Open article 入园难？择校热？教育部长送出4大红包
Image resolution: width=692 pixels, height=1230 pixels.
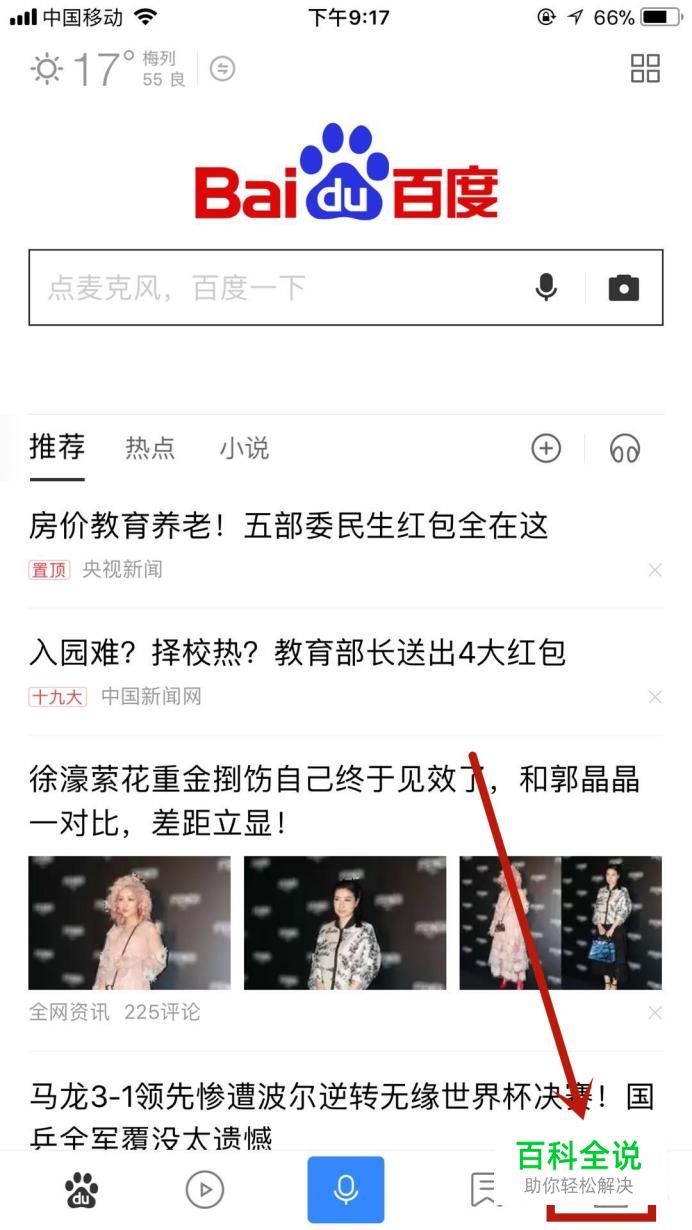point(298,653)
